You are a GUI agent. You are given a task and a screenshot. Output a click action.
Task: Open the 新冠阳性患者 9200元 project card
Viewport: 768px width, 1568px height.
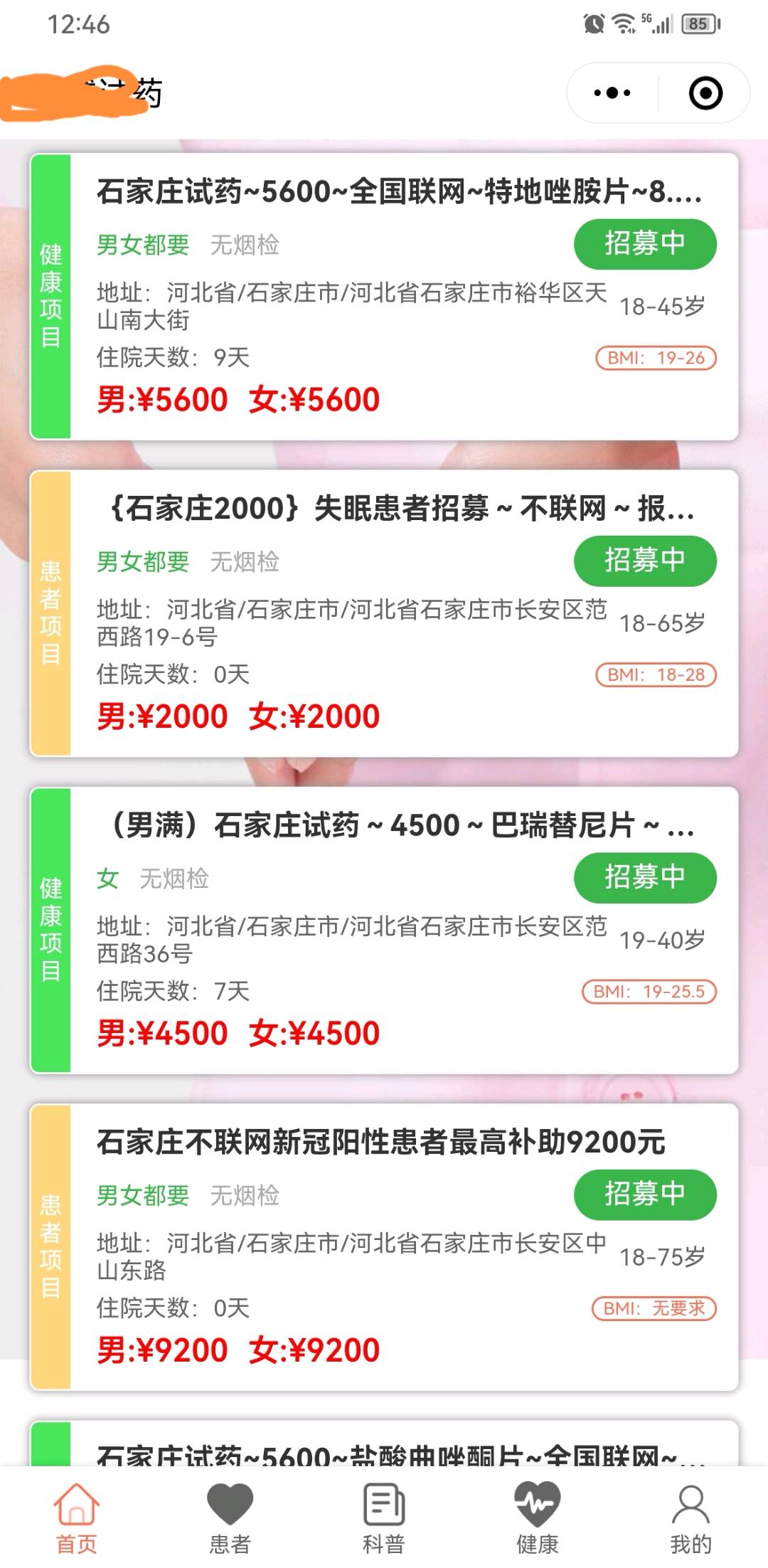coord(381,1143)
